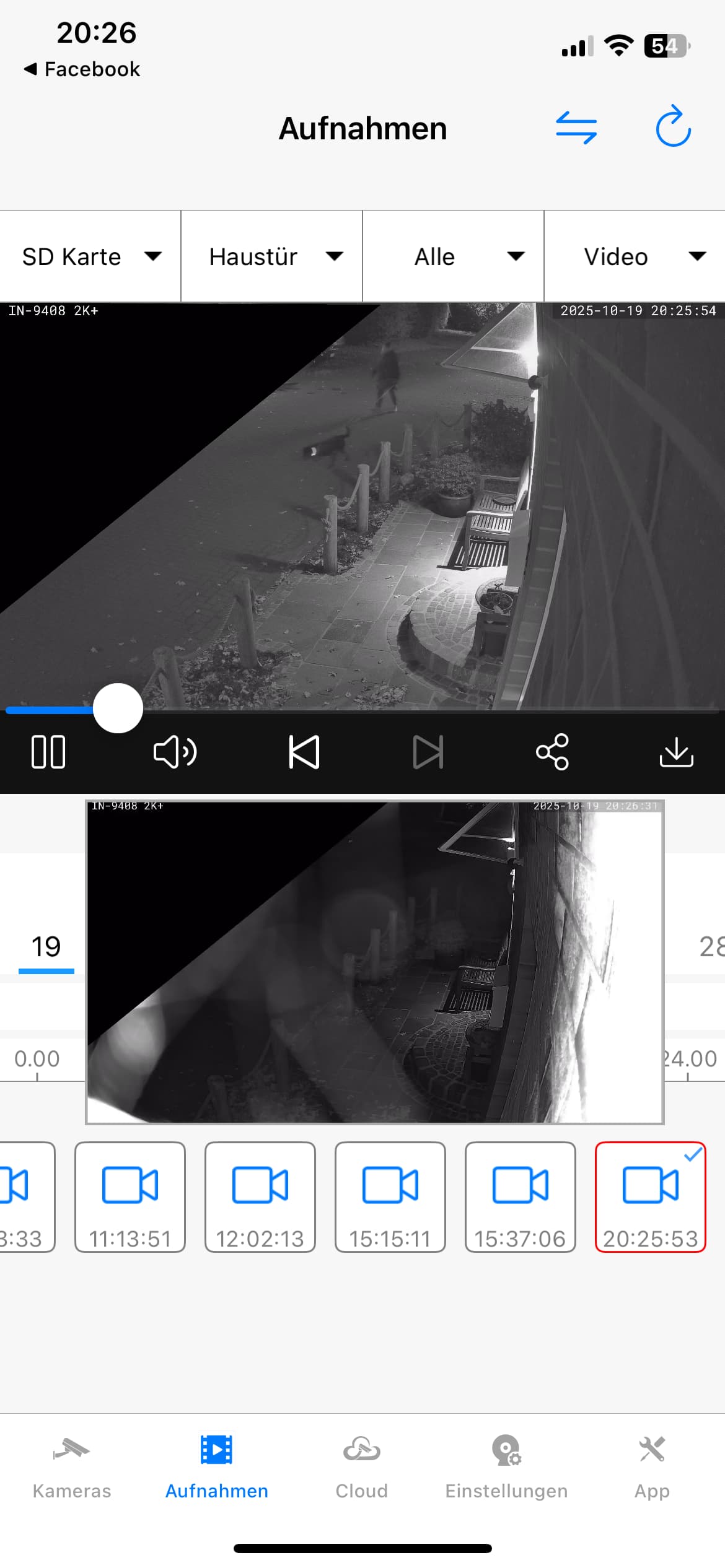725x1568 pixels.
Task: Play the 12:02:13 recording
Action: (x=260, y=1196)
